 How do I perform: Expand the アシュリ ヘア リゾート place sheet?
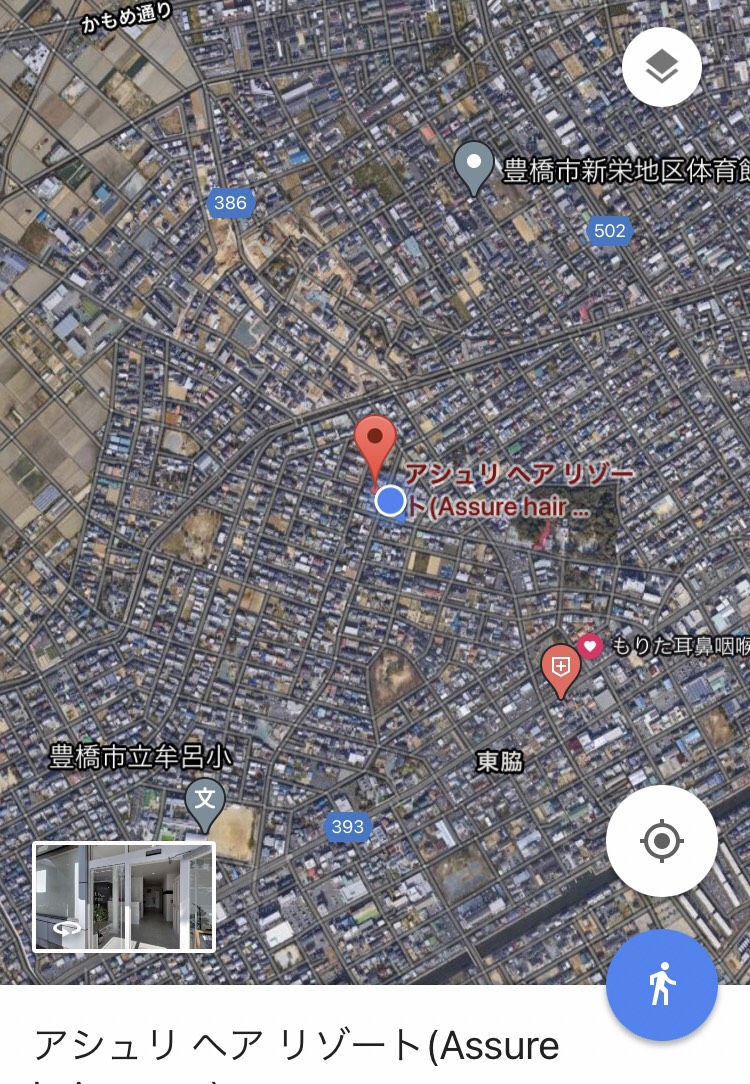pyautogui.click(x=297, y=1045)
